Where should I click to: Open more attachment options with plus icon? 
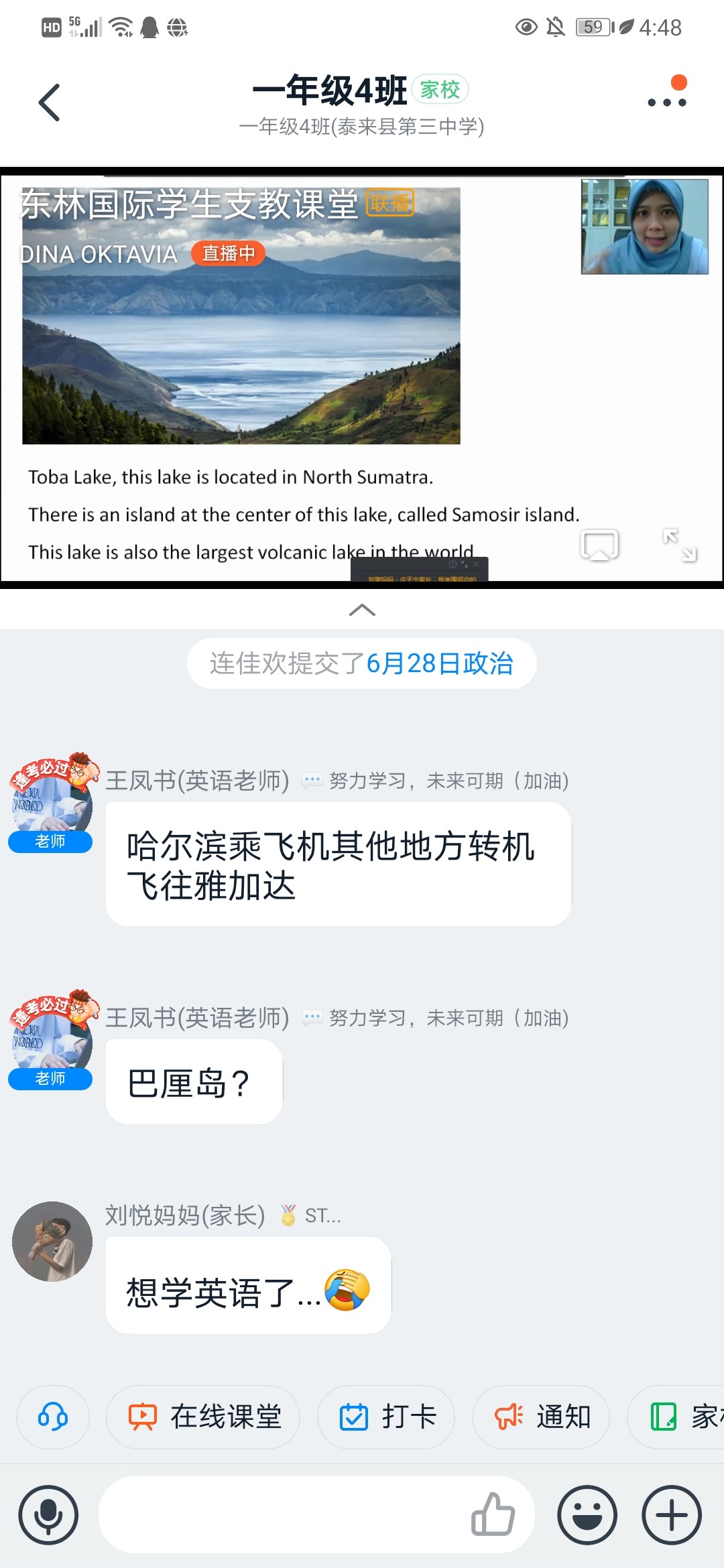click(672, 1514)
